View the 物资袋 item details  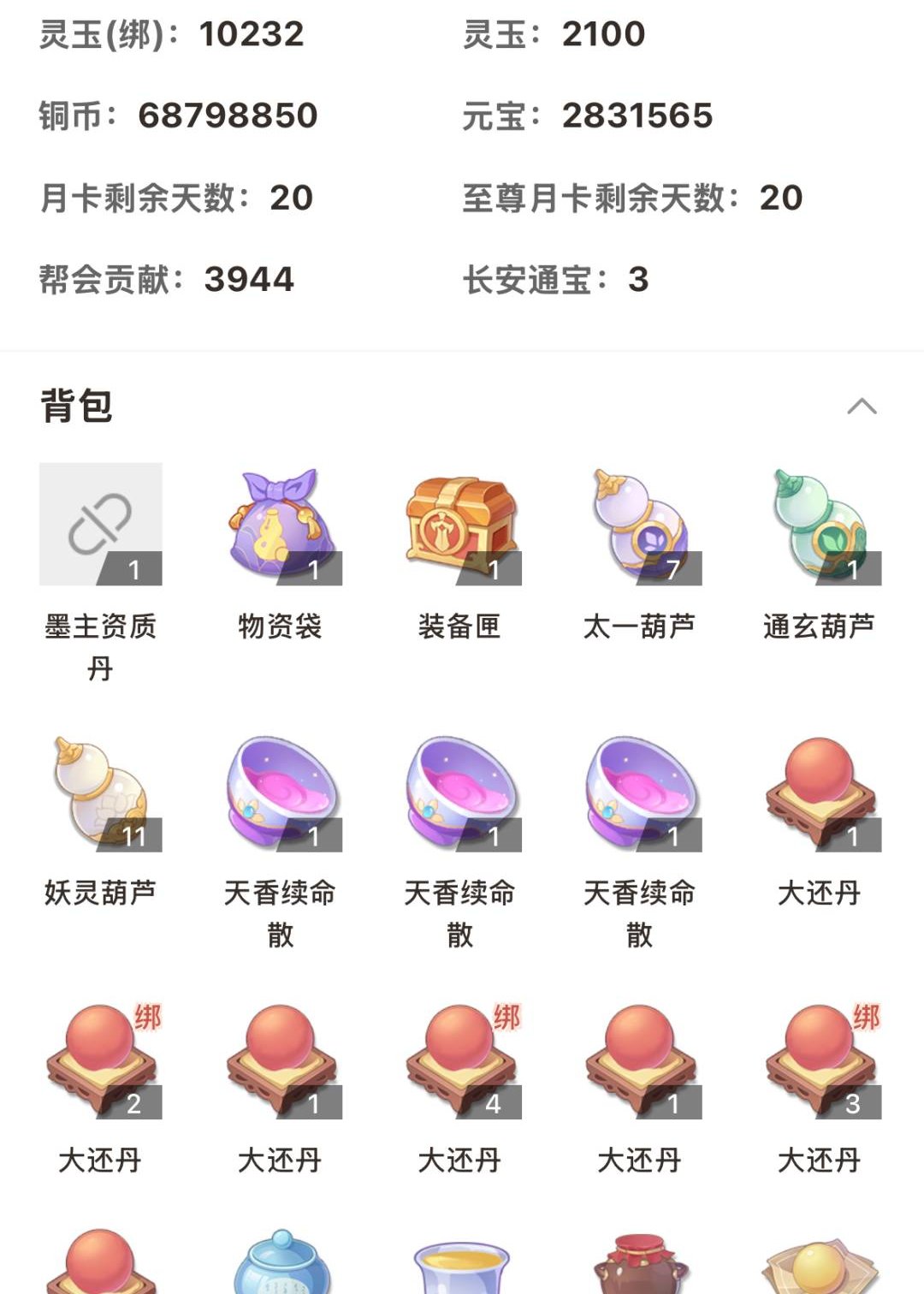[281, 525]
